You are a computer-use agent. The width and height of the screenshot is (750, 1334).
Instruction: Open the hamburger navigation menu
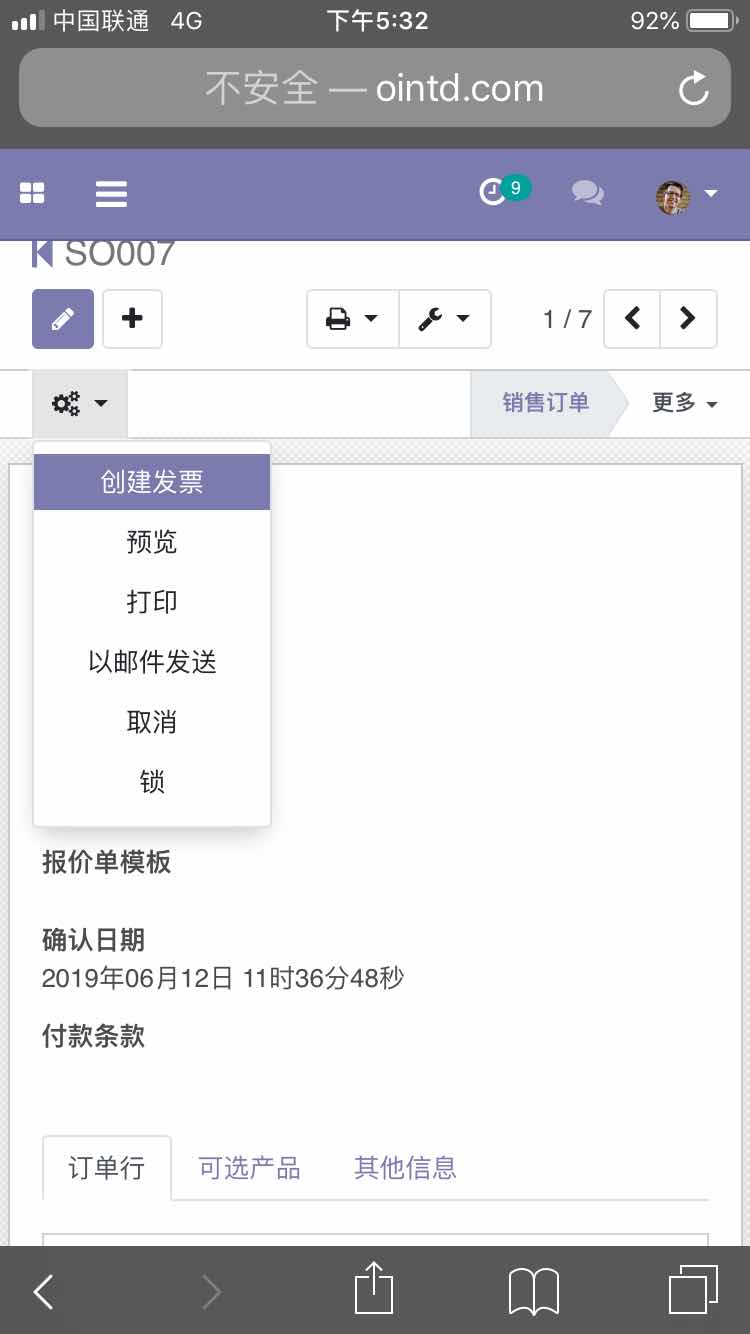(111, 194)
